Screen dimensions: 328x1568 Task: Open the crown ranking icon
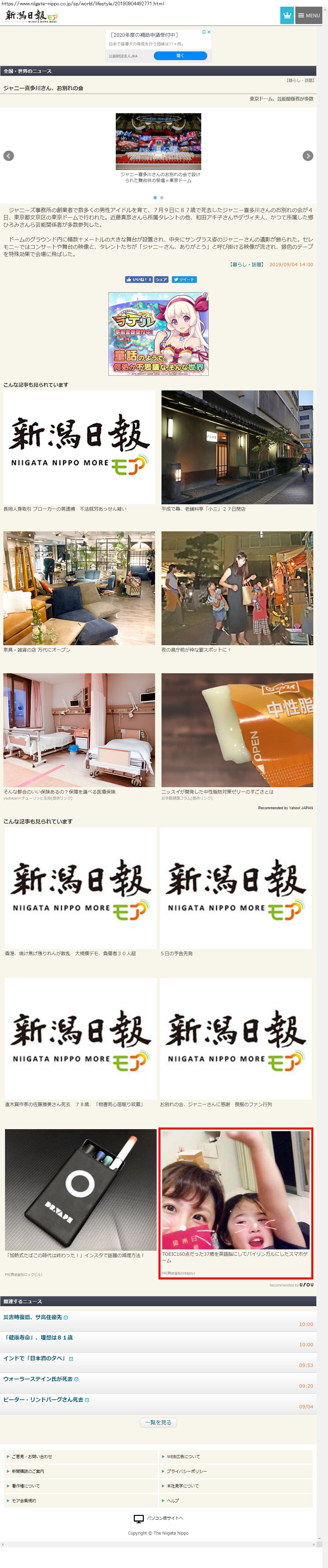point(287,16)
